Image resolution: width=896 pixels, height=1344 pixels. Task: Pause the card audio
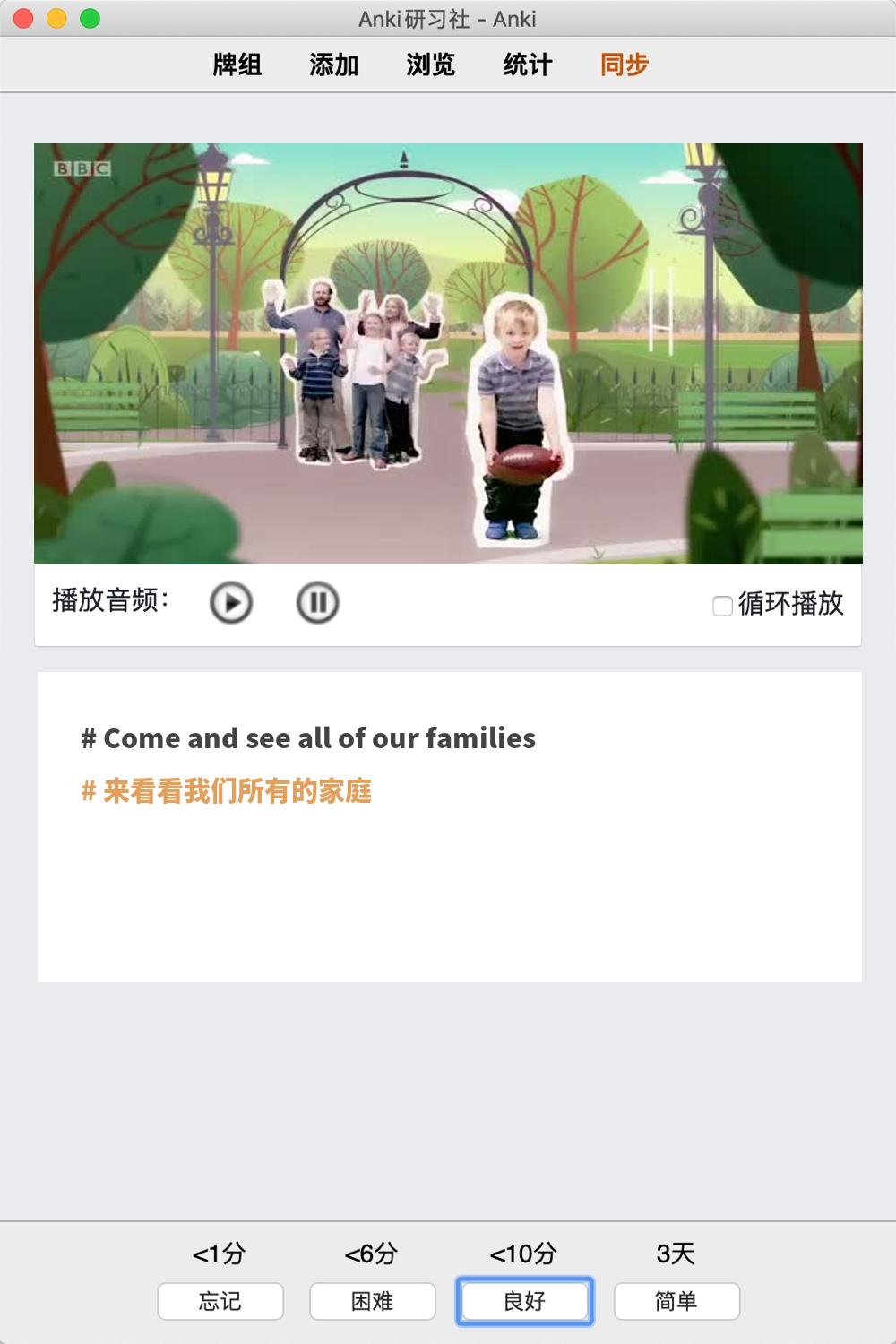tap(317, 602)
